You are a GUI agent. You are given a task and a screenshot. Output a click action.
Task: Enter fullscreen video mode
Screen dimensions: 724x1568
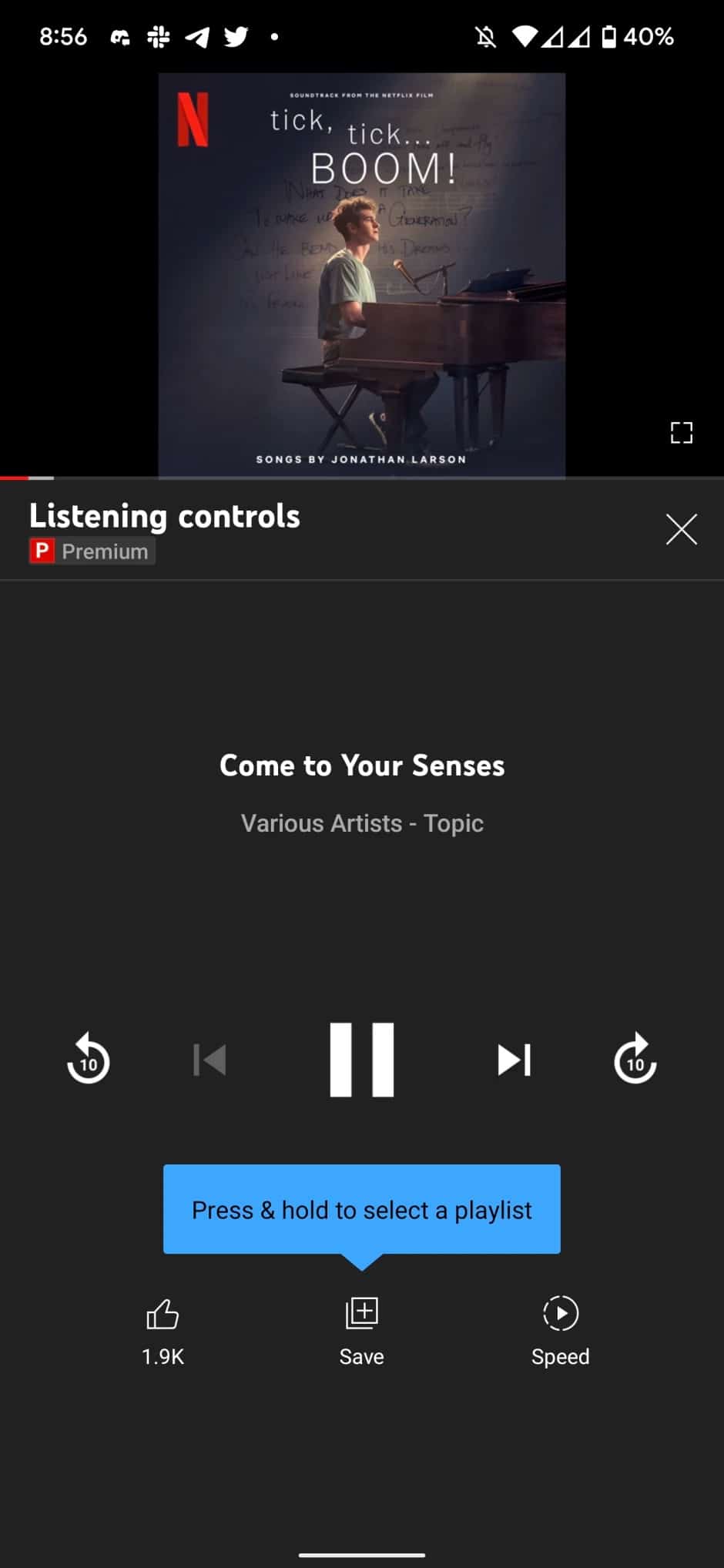[x=681, y=433]
